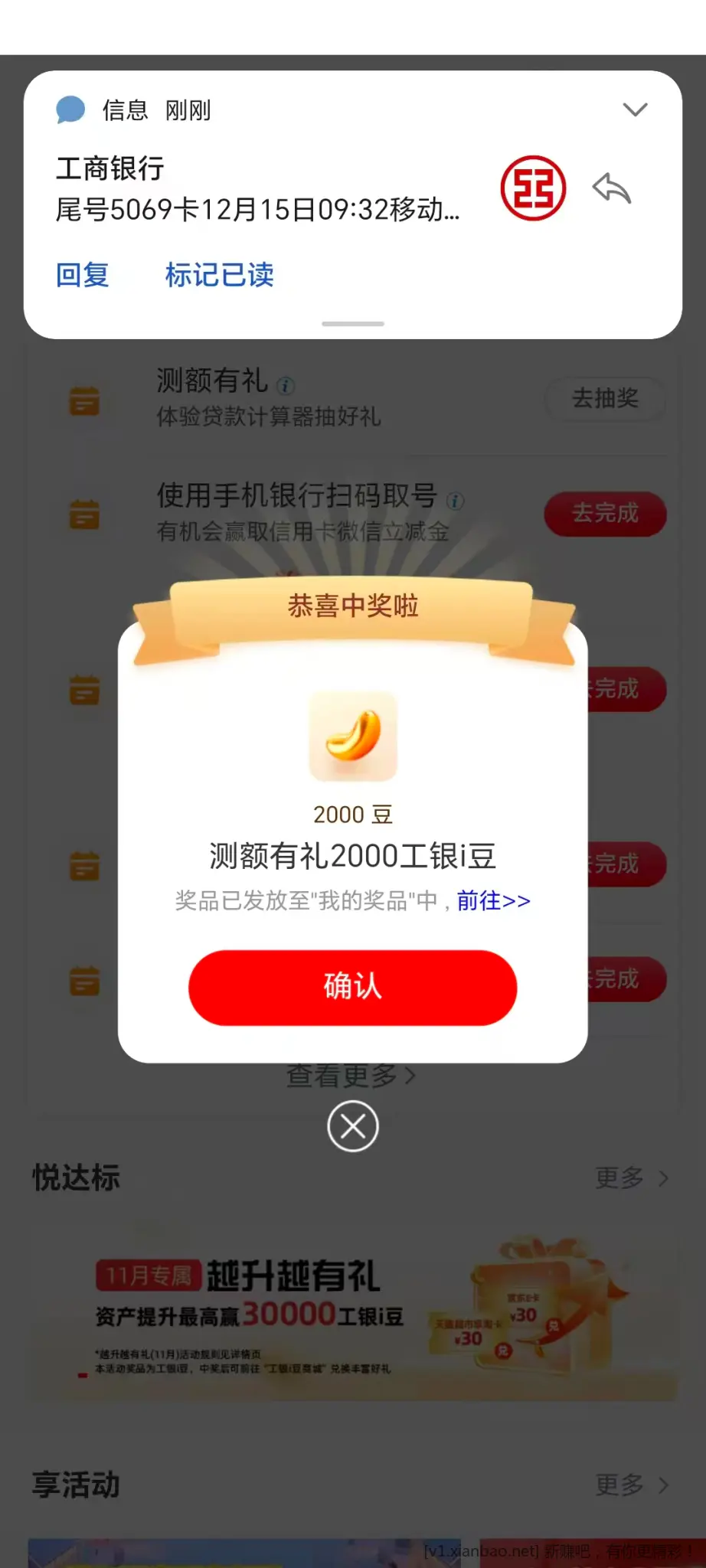The height and width of the screenshot is (1568, 706).
Task: Expand 查看更多 to see more tasks
Action: [x=350, y=1075]
